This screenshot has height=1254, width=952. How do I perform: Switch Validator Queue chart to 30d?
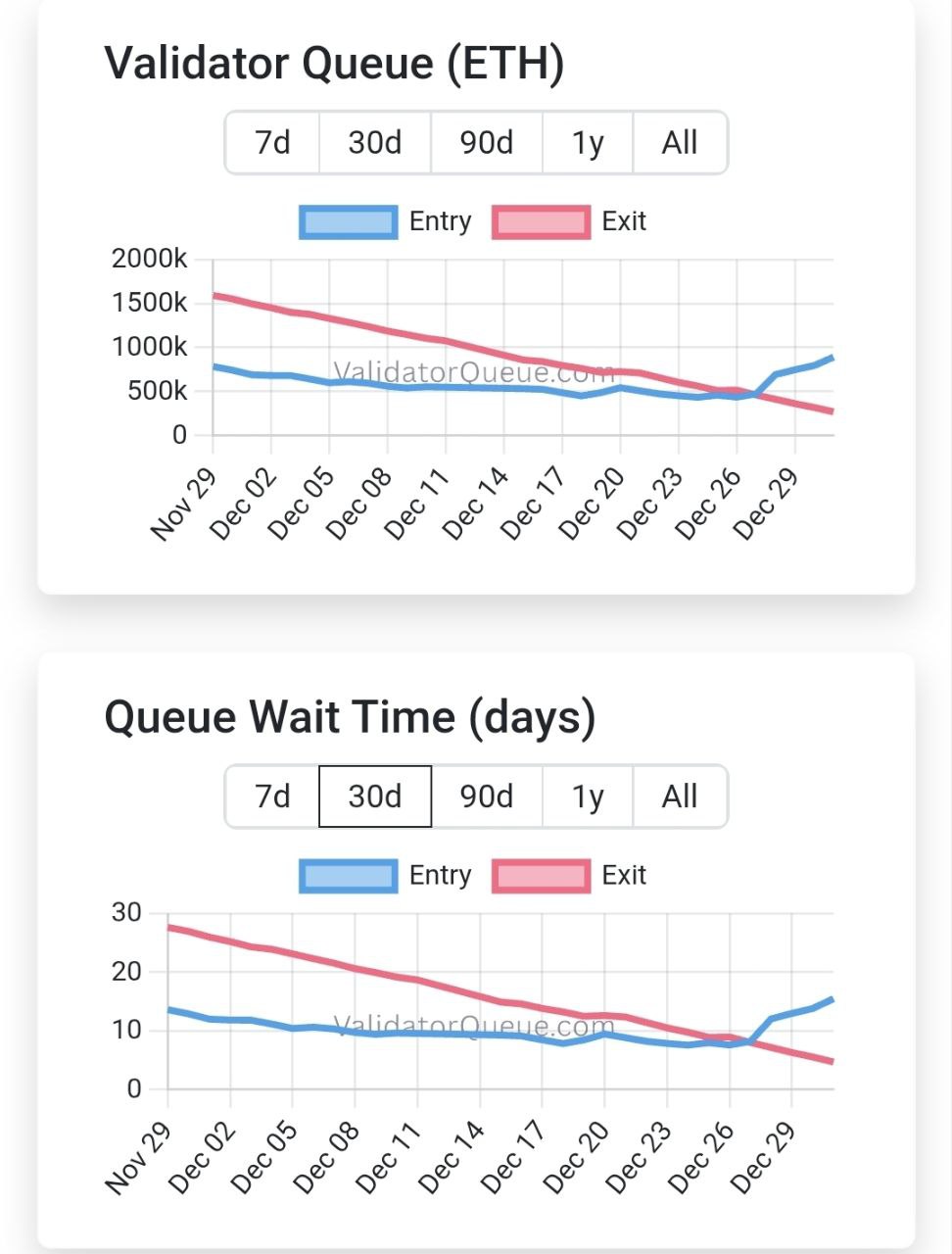[x=375, y=143]
